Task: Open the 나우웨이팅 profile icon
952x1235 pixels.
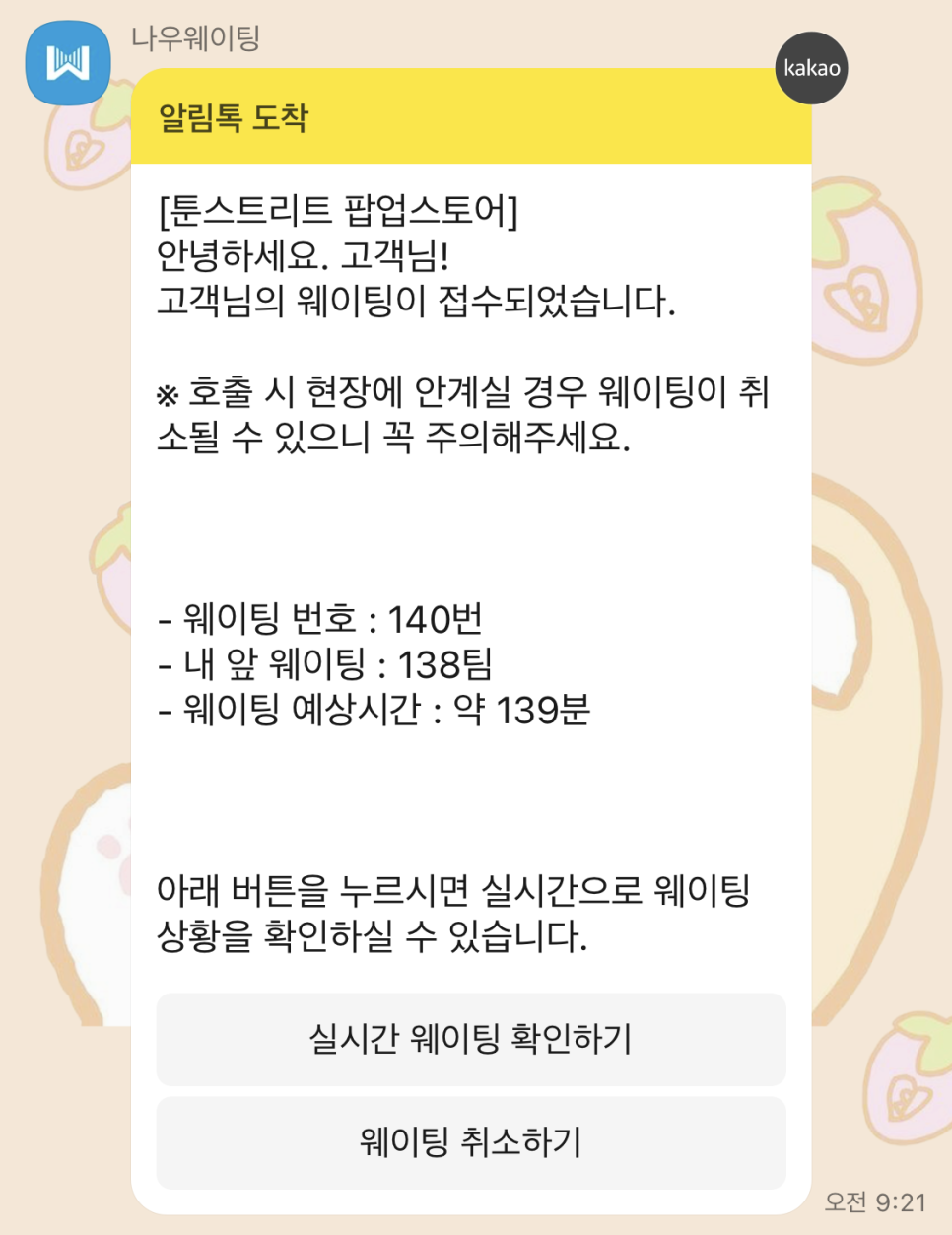Action: point(68,63)
